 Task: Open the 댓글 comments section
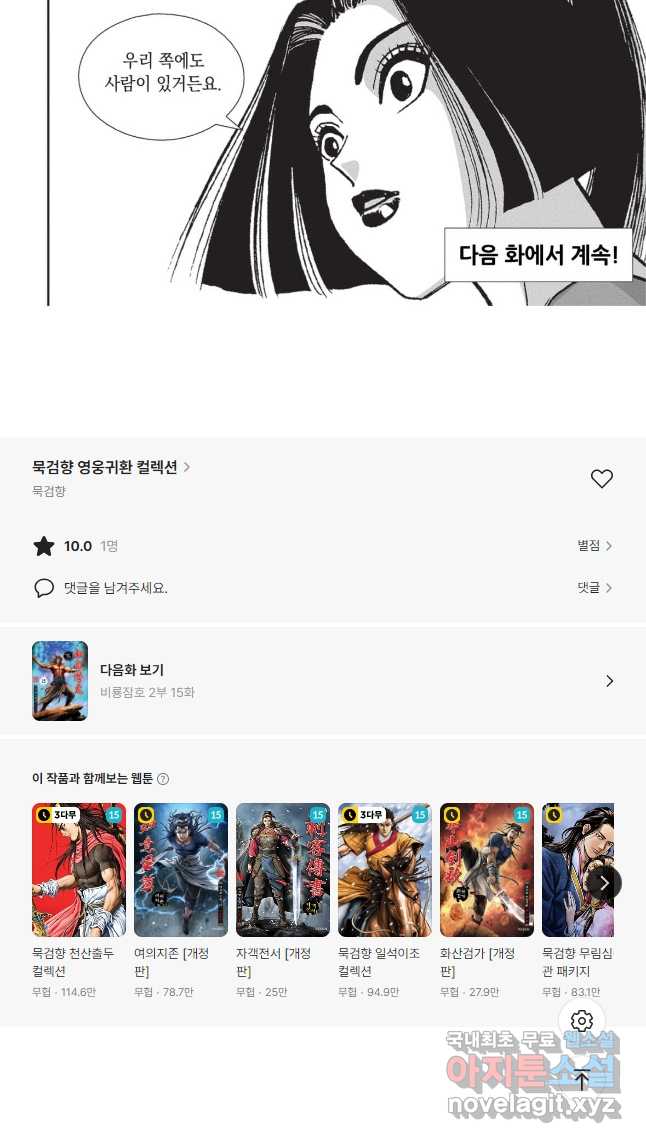[594, 588]
